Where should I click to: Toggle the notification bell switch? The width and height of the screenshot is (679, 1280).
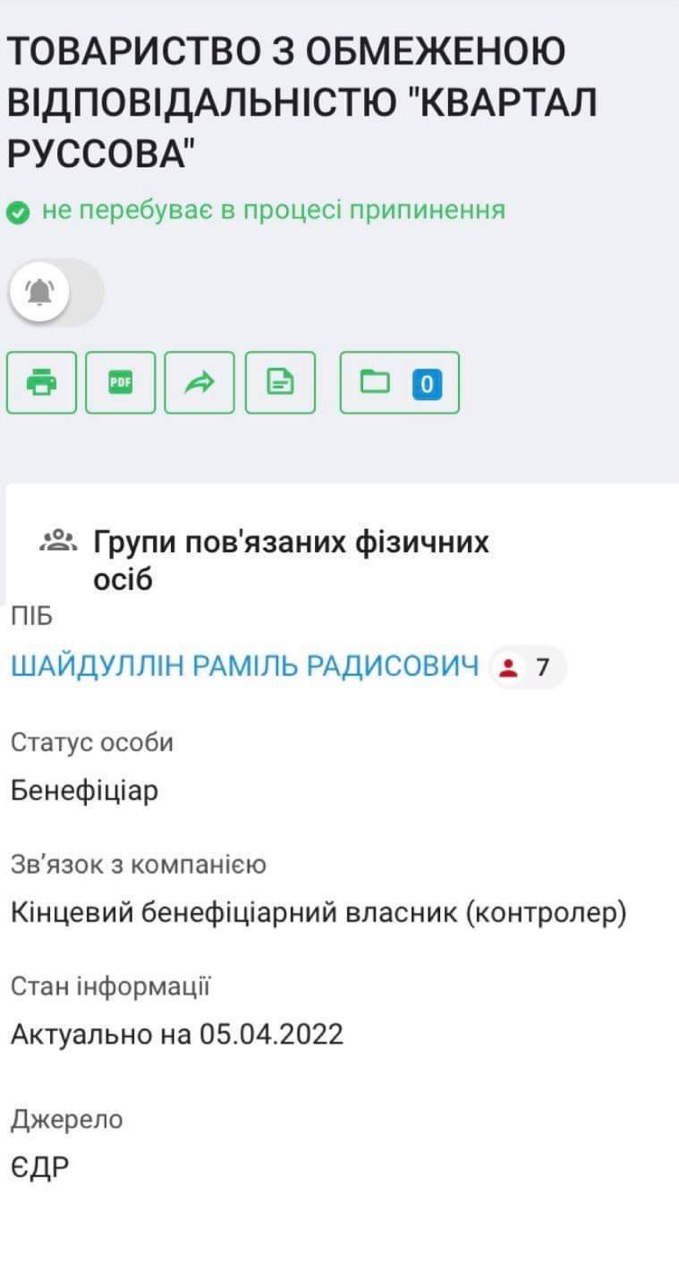tap(55, 292)
